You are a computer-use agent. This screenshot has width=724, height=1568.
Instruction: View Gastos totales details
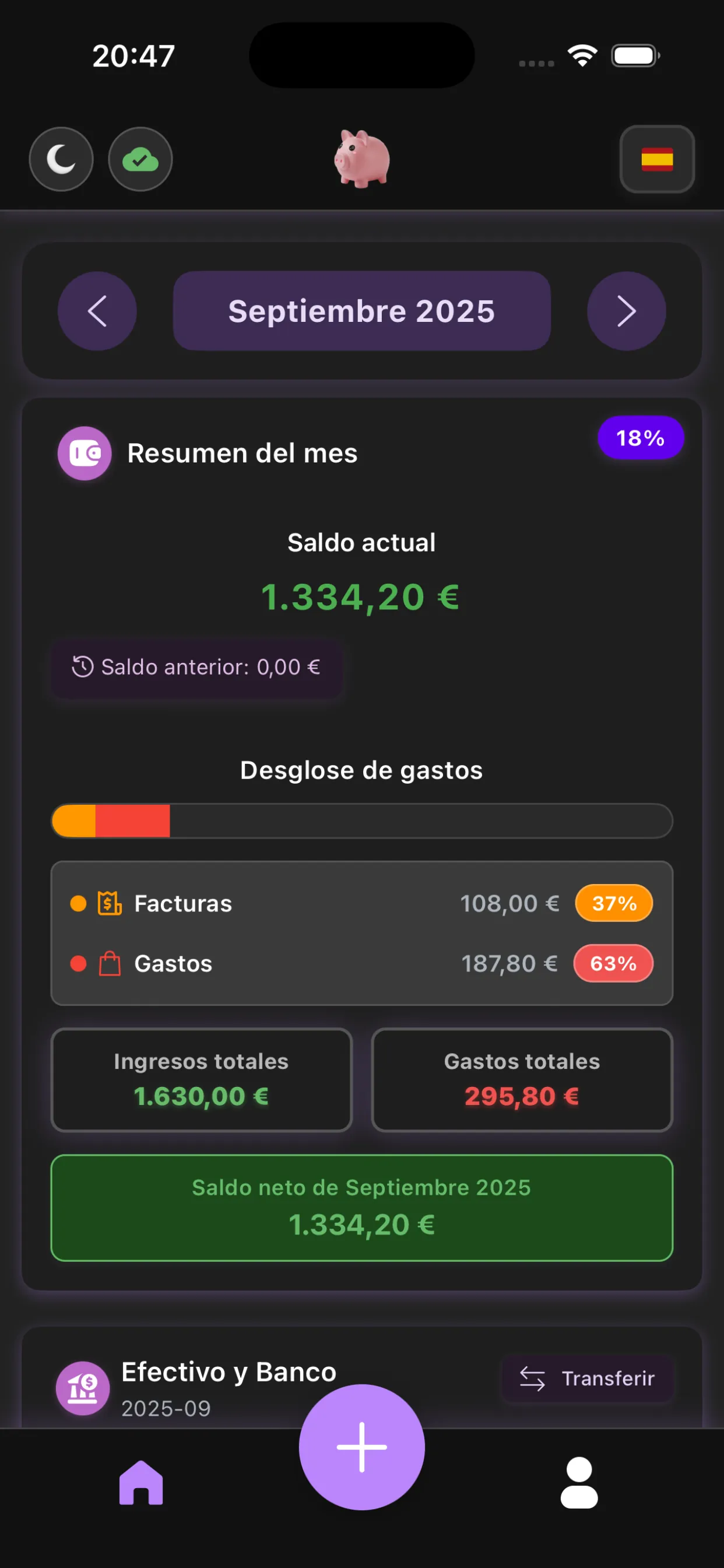(522, 1080)
